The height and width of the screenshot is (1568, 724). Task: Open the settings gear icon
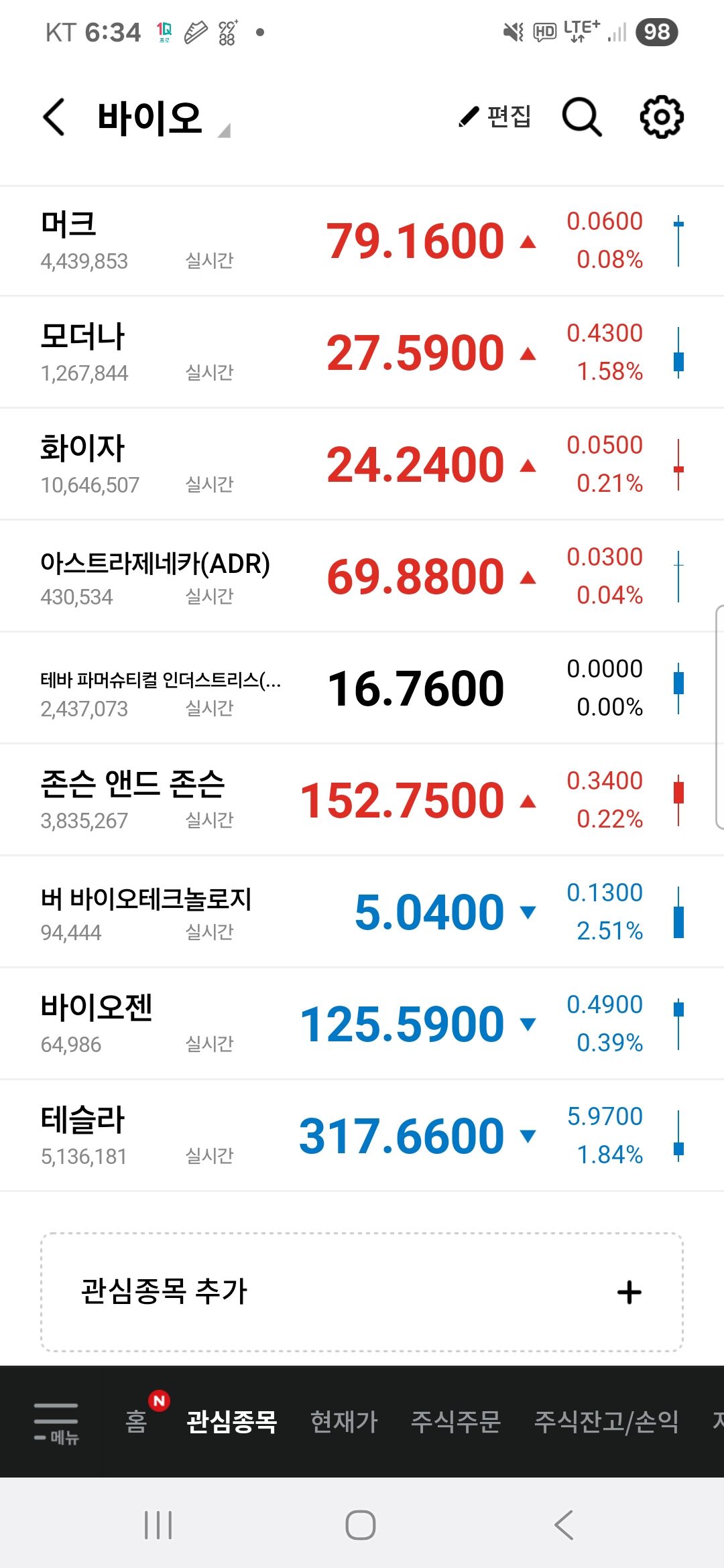tap(662, 117)
